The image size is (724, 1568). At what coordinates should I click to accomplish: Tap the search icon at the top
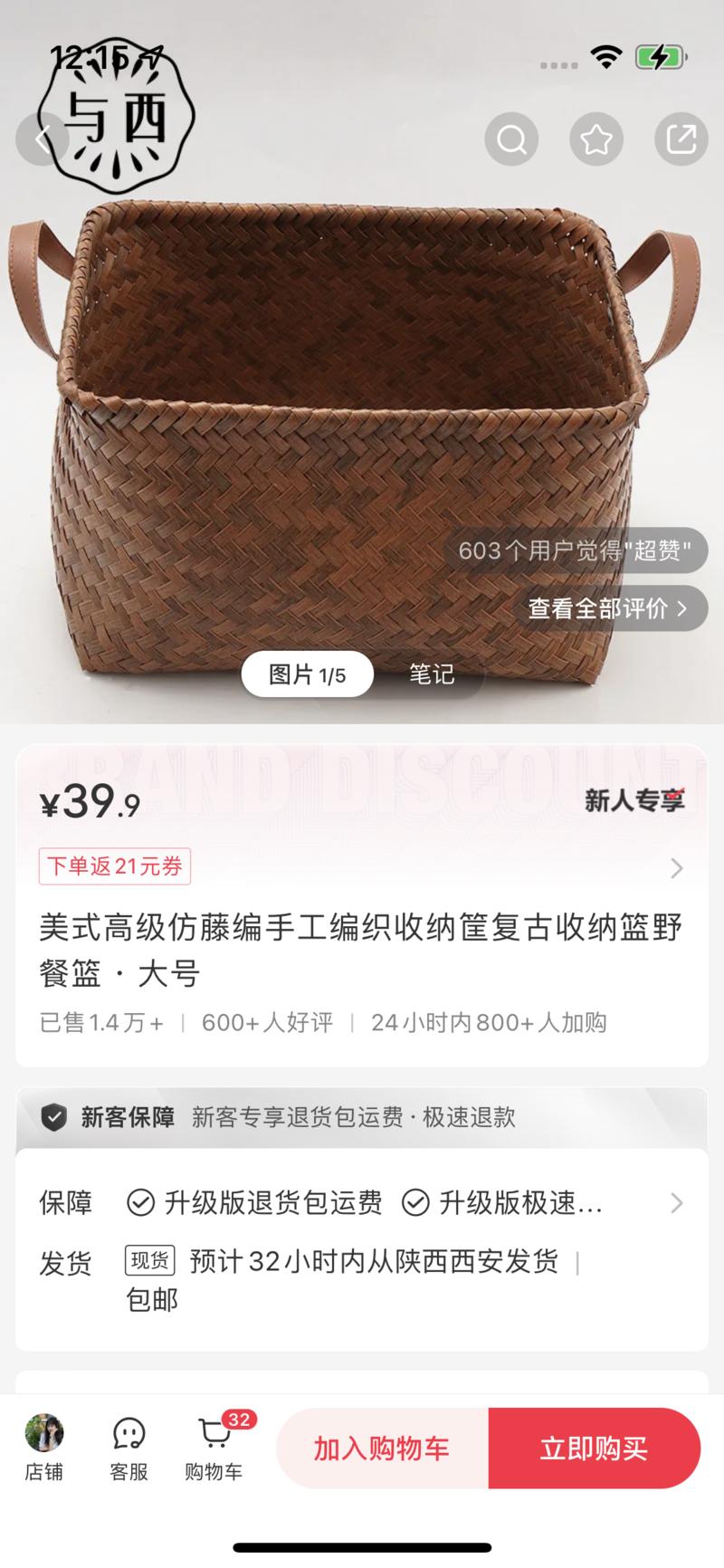[x=511, y=139]
